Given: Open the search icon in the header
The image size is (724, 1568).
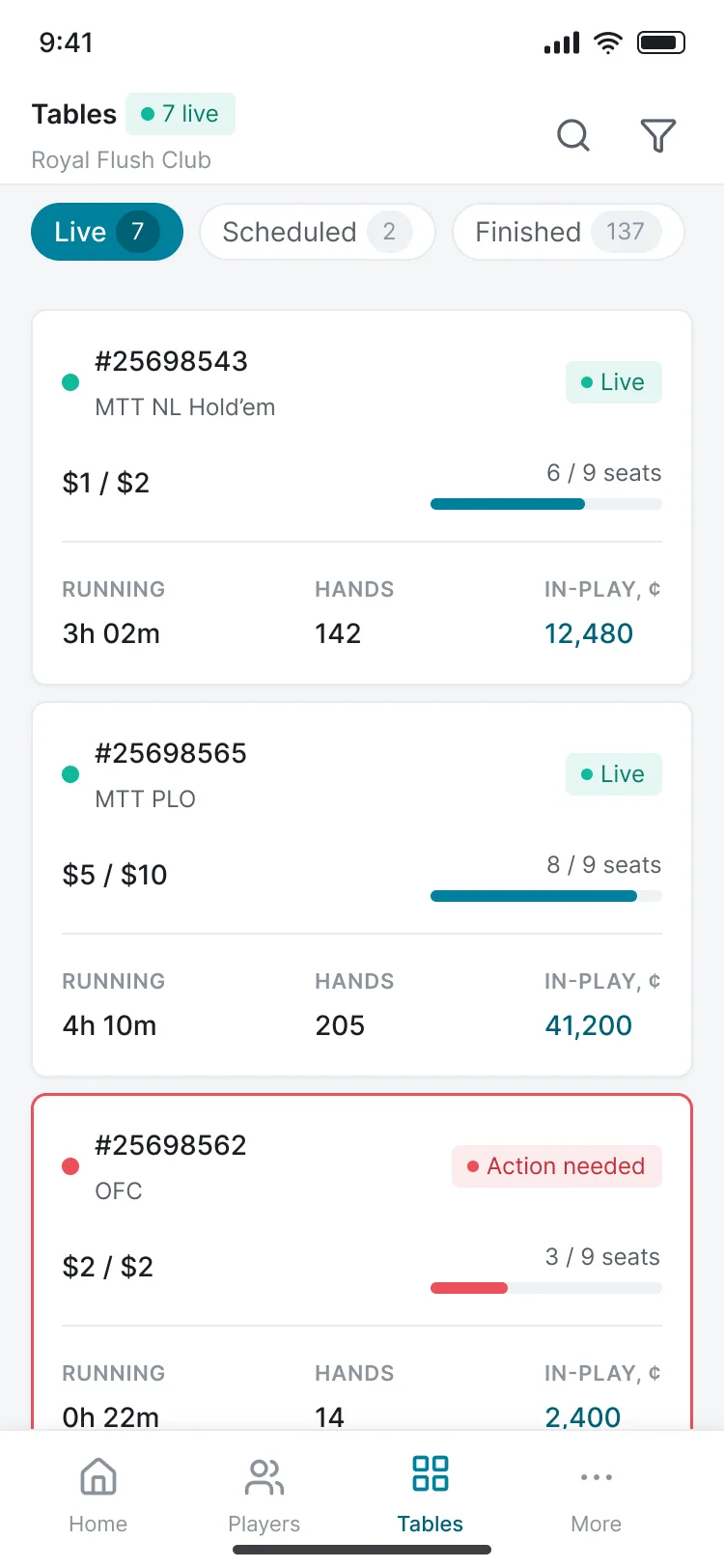Looking at the screenshot, I should tap(573, 135).
